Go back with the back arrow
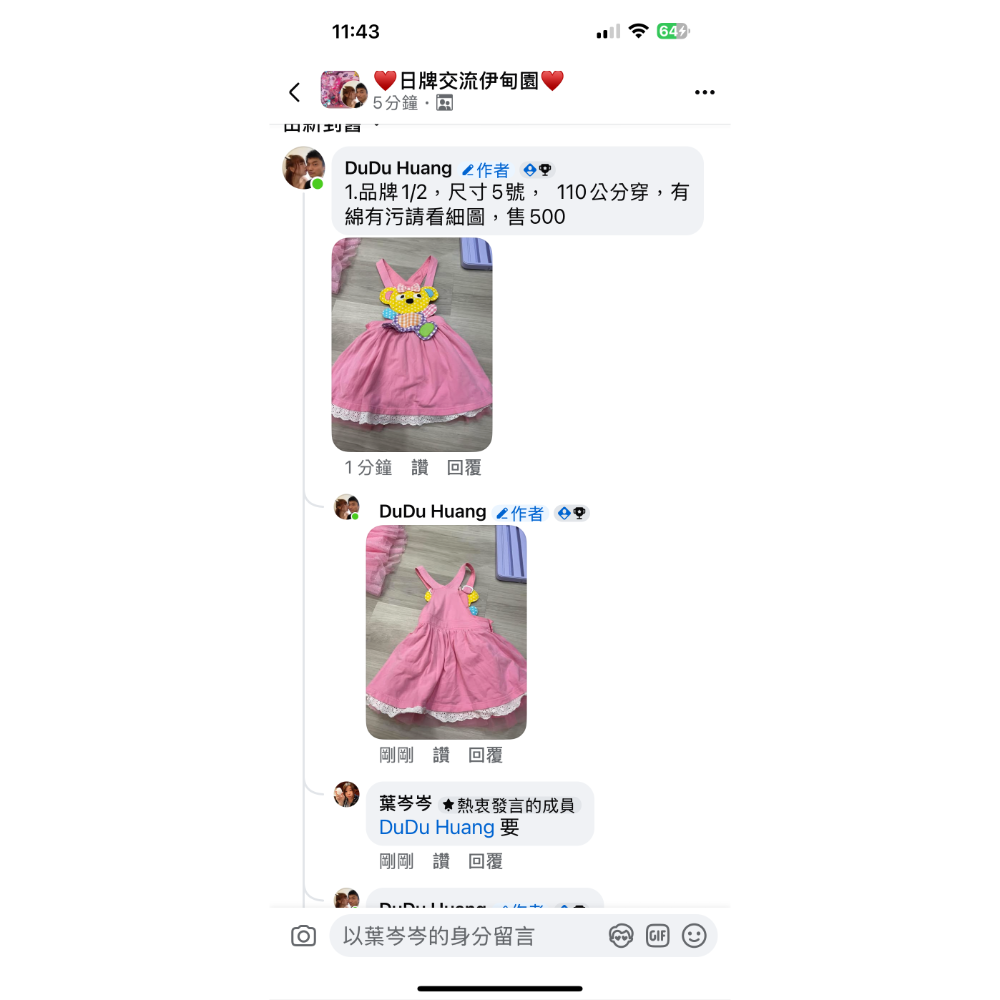Screen dimensions: 1000x1000 tap(294, 92)
